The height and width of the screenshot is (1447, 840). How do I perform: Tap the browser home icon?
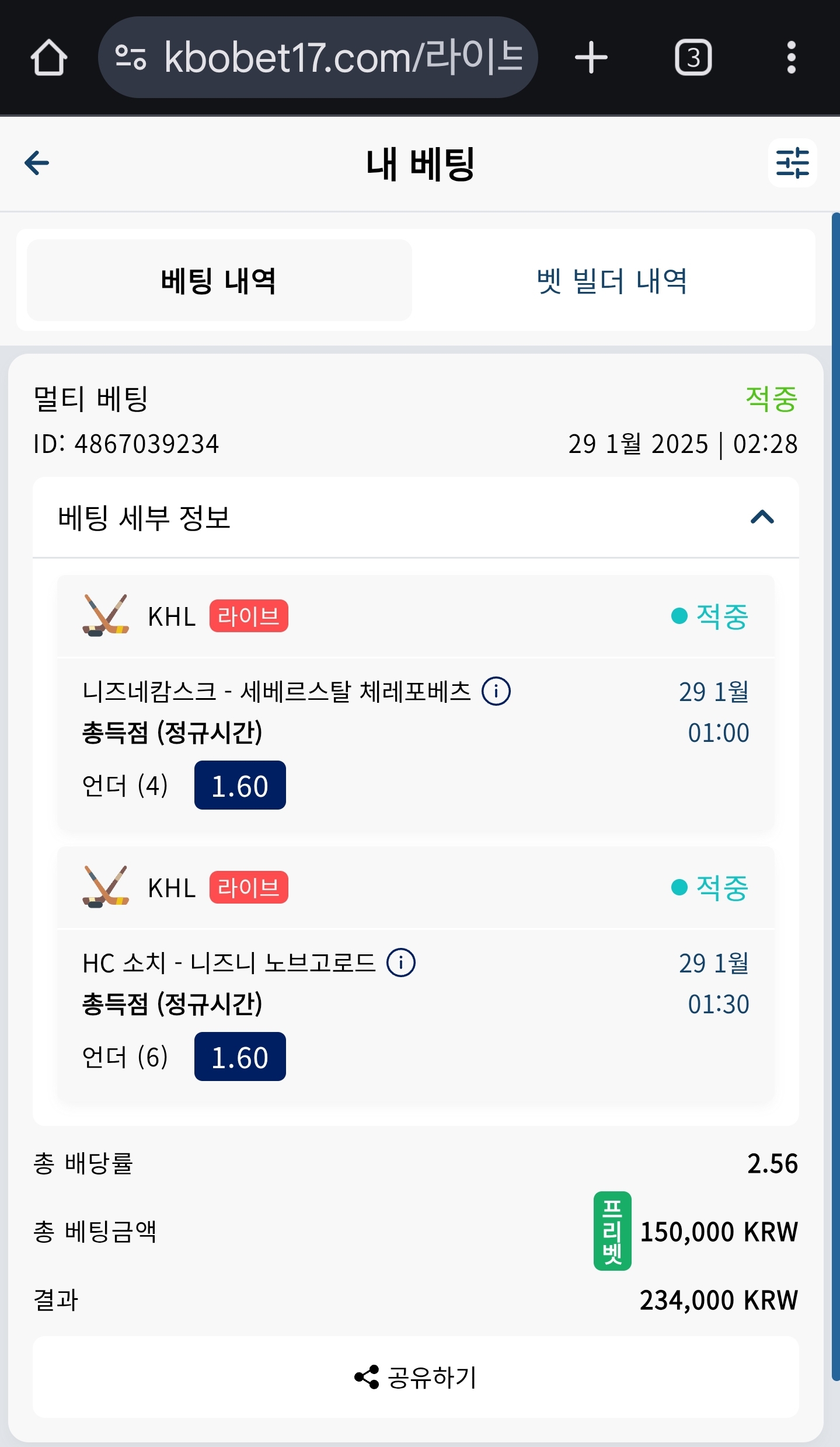pyautogui.click(x=48, y=57)
